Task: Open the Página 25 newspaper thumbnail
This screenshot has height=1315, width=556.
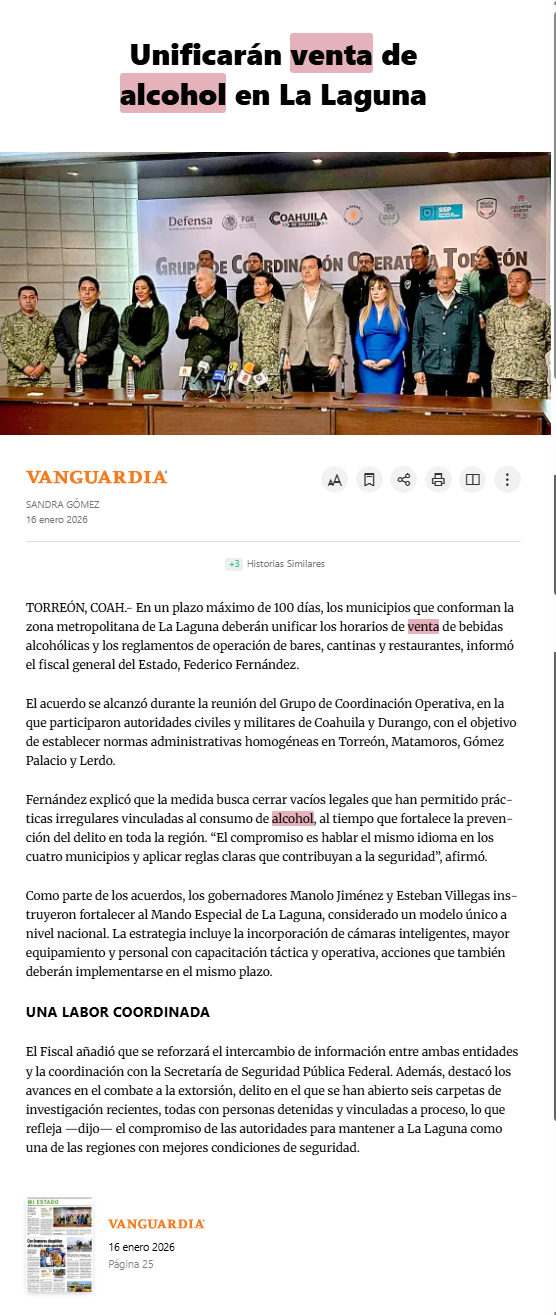Action: tap(59, 1245)
